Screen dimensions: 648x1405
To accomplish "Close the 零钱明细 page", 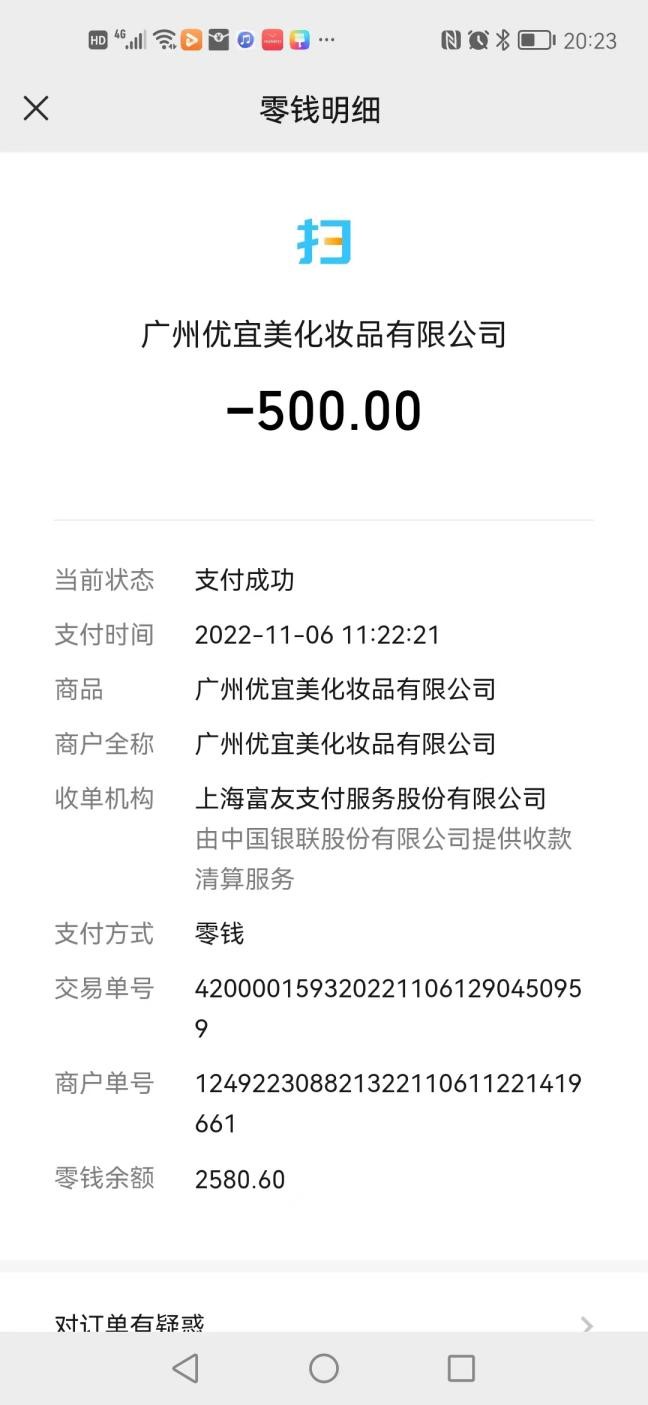I will click(36, 108).
